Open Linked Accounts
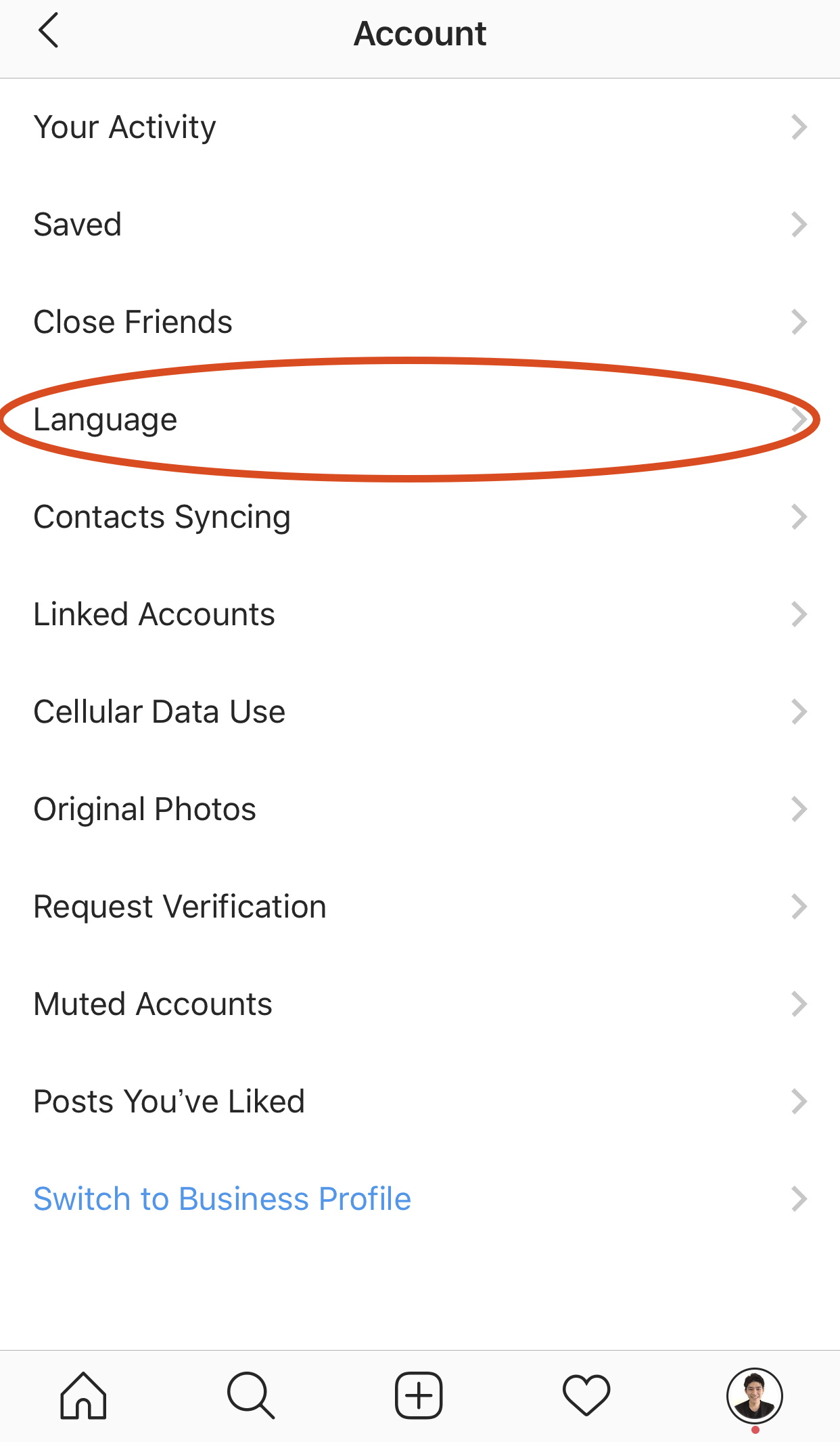This screenshot has width=840, height=1442. coord(420,614)
